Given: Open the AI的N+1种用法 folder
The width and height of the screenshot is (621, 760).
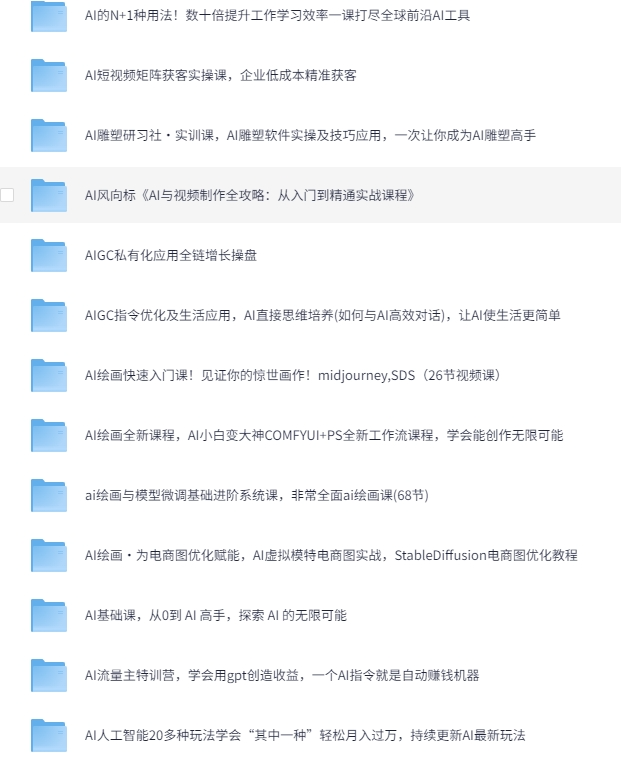Looking at the screenshot, I should tap(277, 16).
